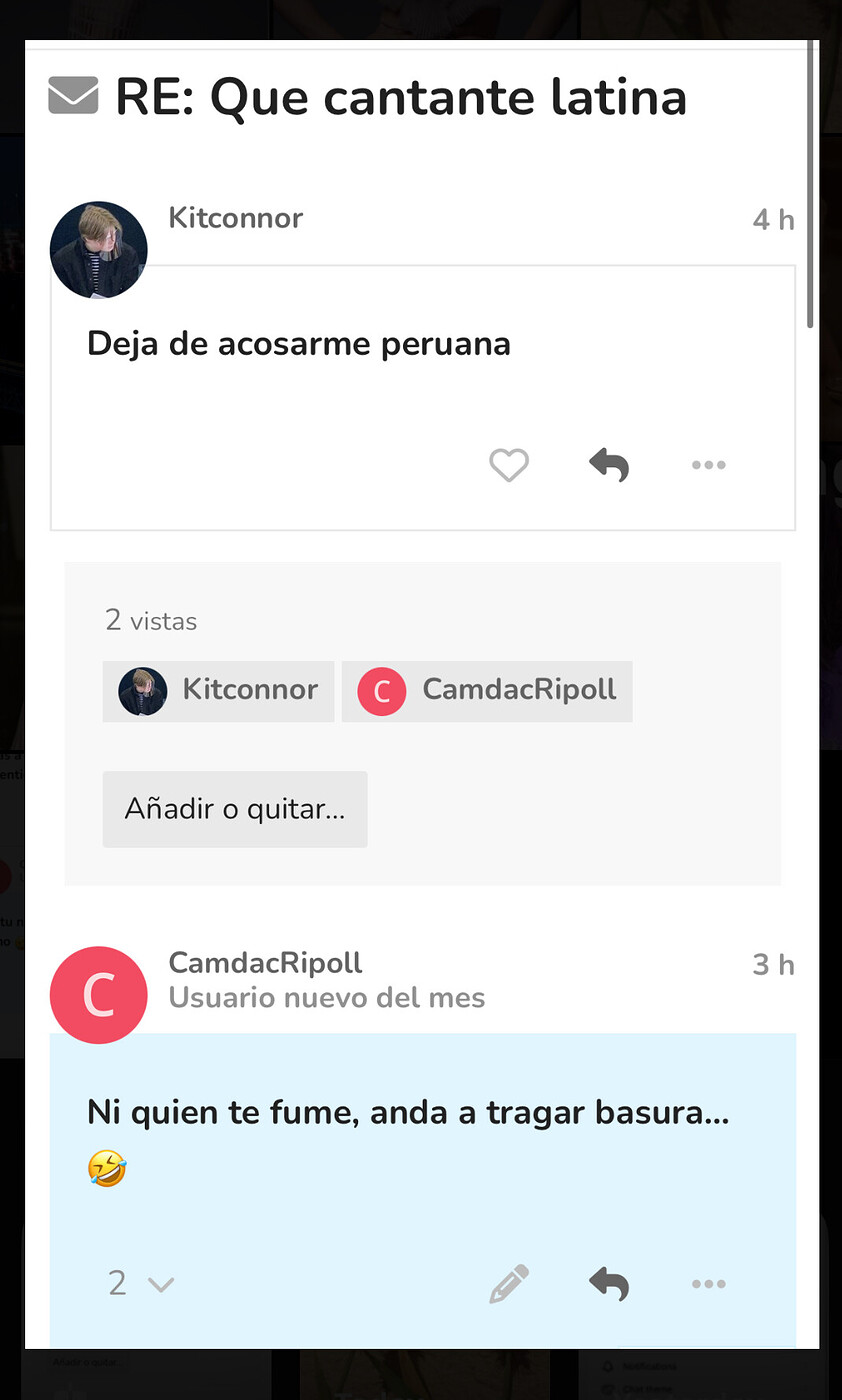Viewport: 842px width, 1400px height.
Task: Tap the CamdacRipoll participant chip
Action: 487,691
